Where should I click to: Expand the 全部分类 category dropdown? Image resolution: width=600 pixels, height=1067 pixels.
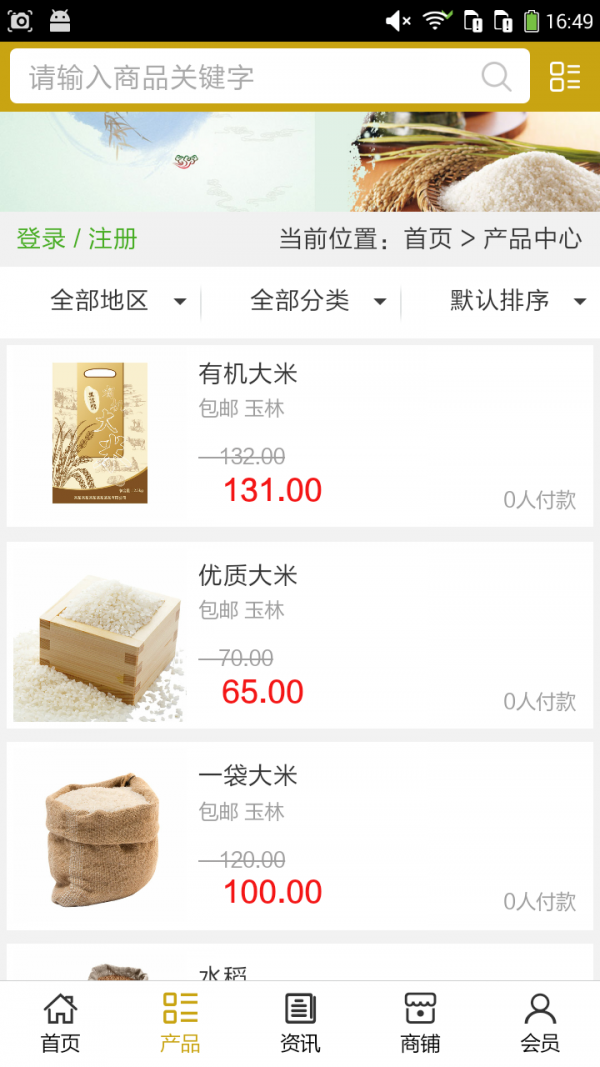click(317, 300)
